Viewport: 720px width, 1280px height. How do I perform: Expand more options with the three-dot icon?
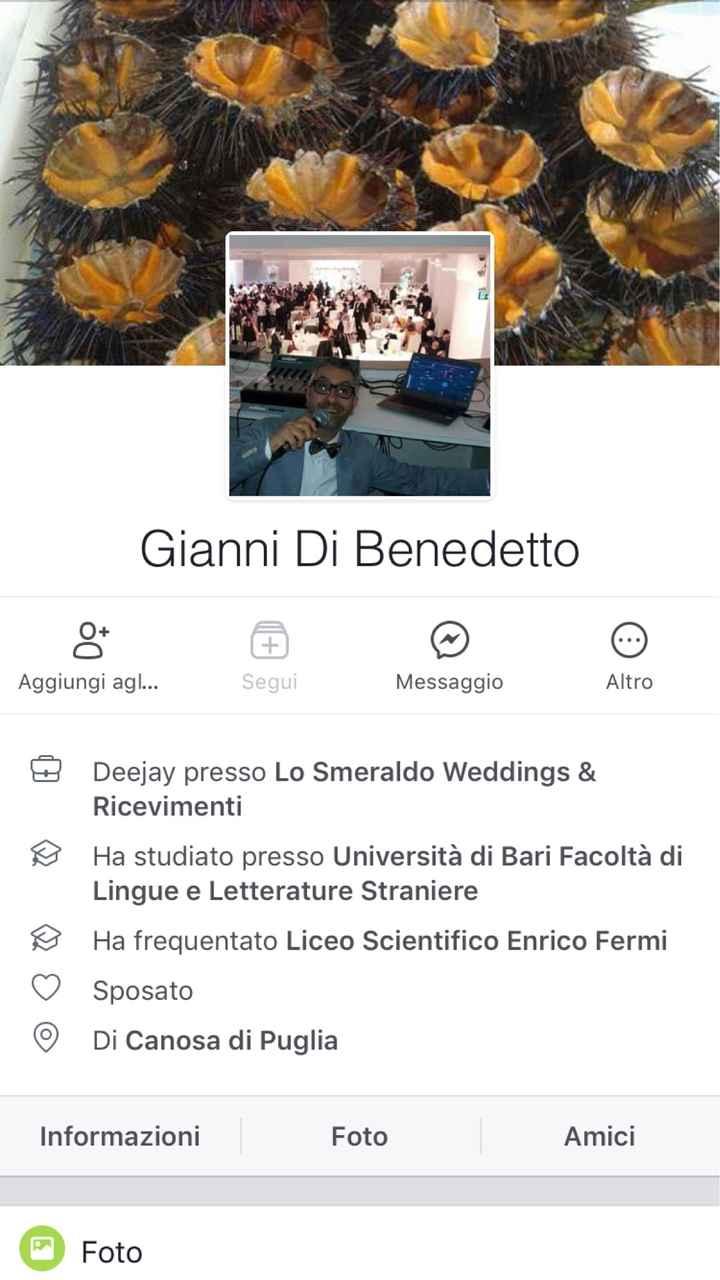[x=629, y=640]
